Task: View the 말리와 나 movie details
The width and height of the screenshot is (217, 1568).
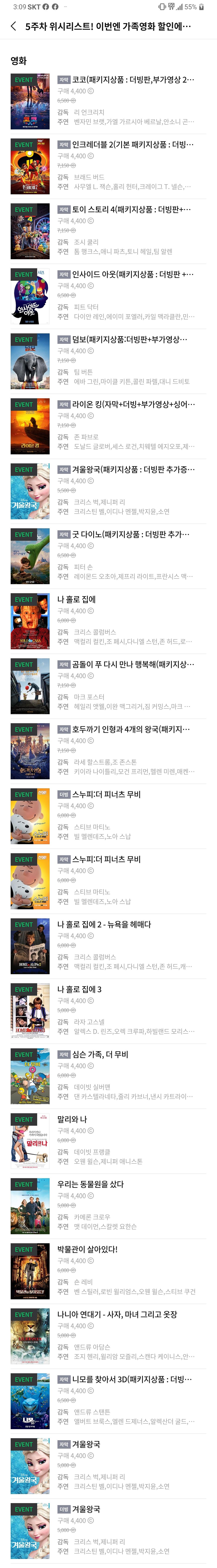Action: (108, 1141)
